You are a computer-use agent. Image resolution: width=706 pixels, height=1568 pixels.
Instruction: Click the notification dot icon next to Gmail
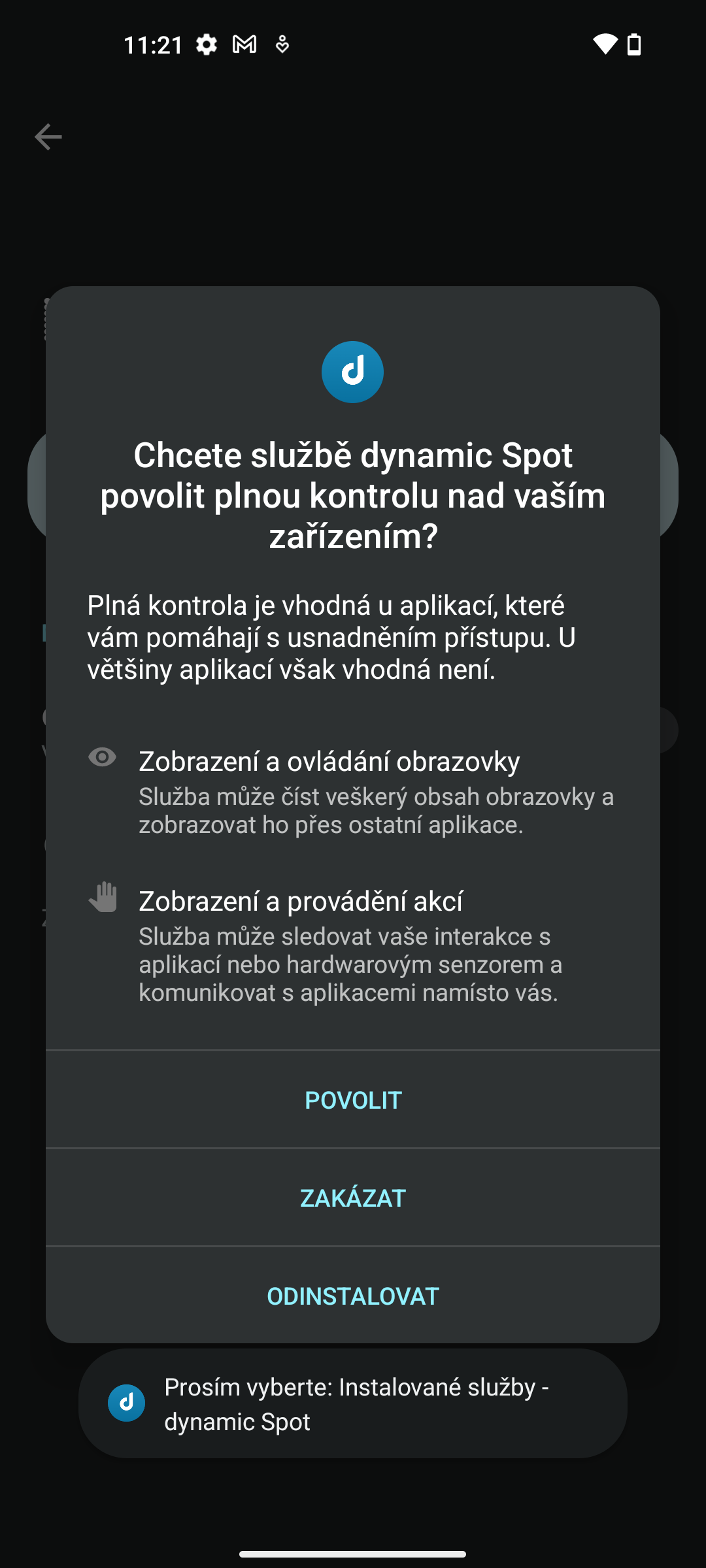pos(282,44)
